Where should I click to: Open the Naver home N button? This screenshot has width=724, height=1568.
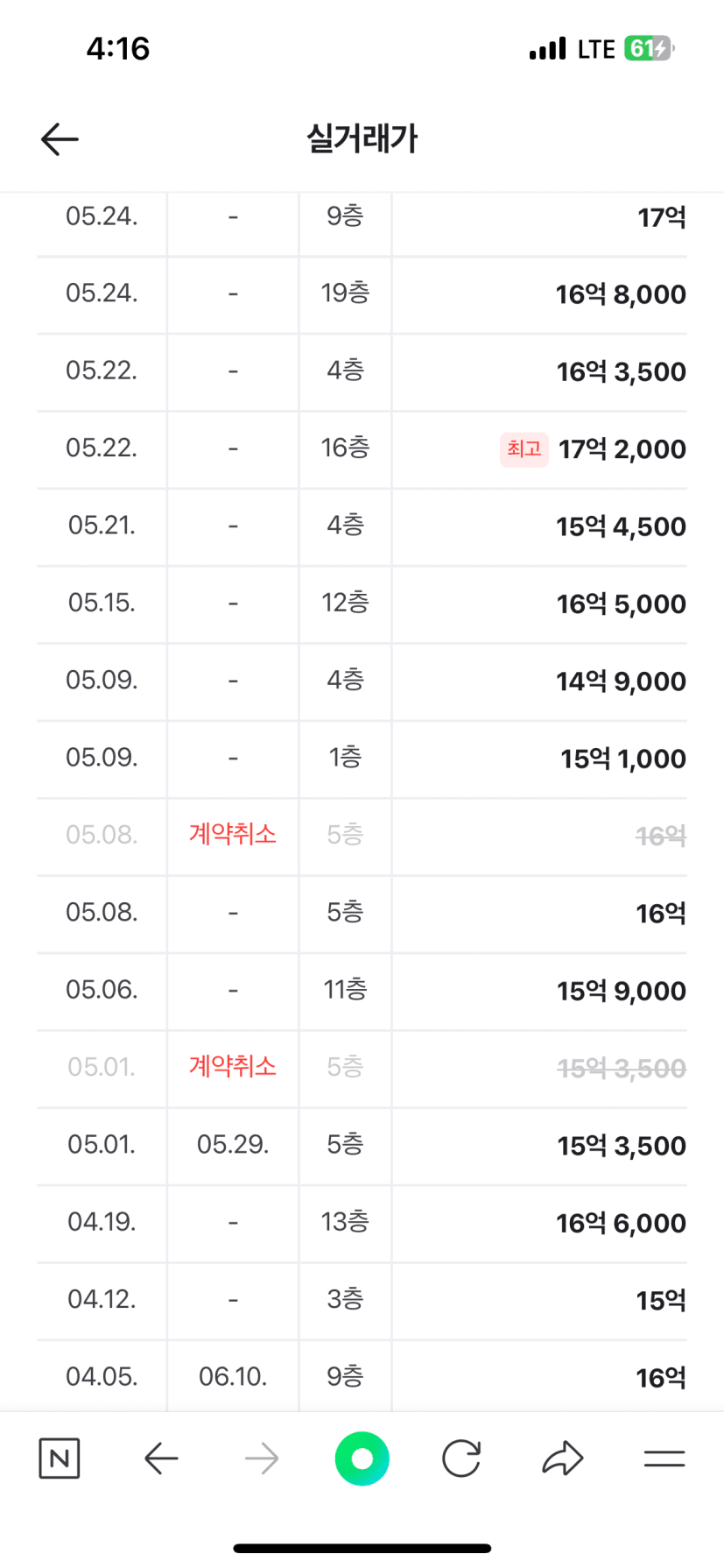(60, 1459)
